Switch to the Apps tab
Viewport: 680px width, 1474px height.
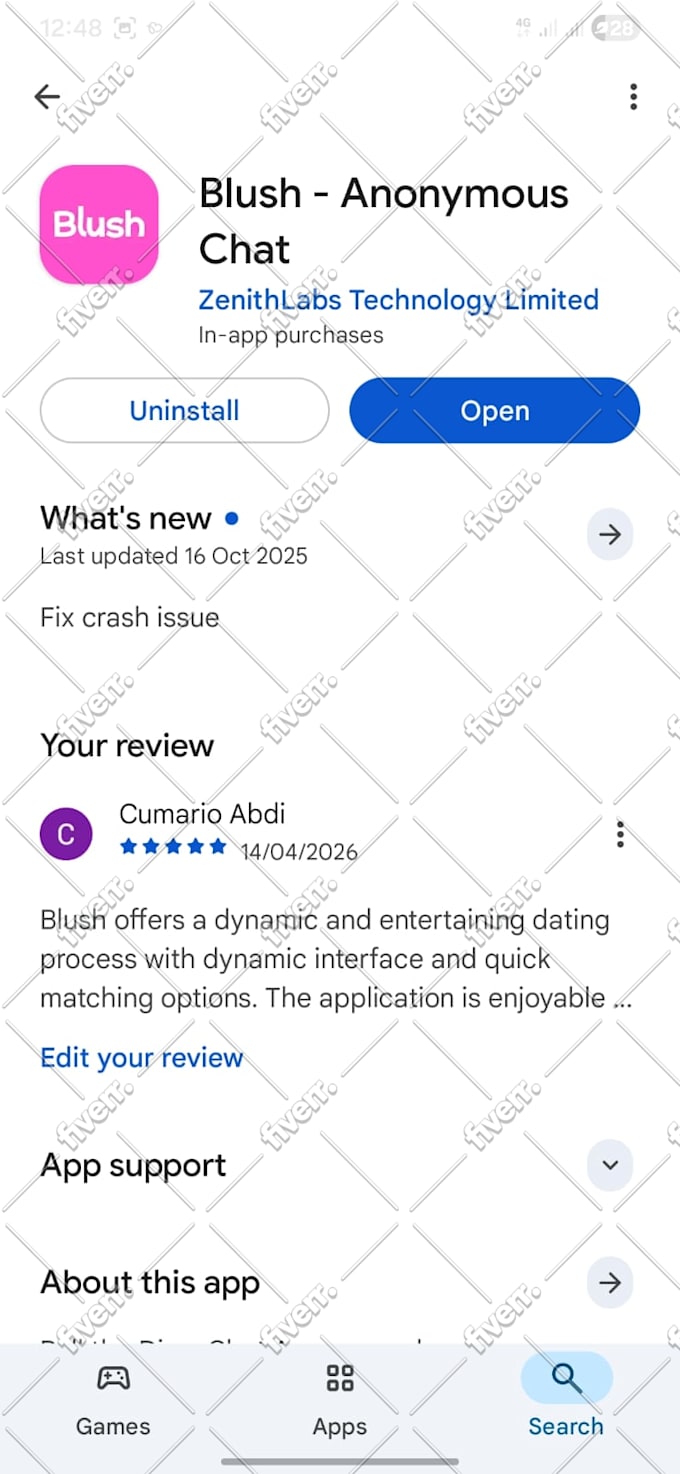(x=340, y=1400)
